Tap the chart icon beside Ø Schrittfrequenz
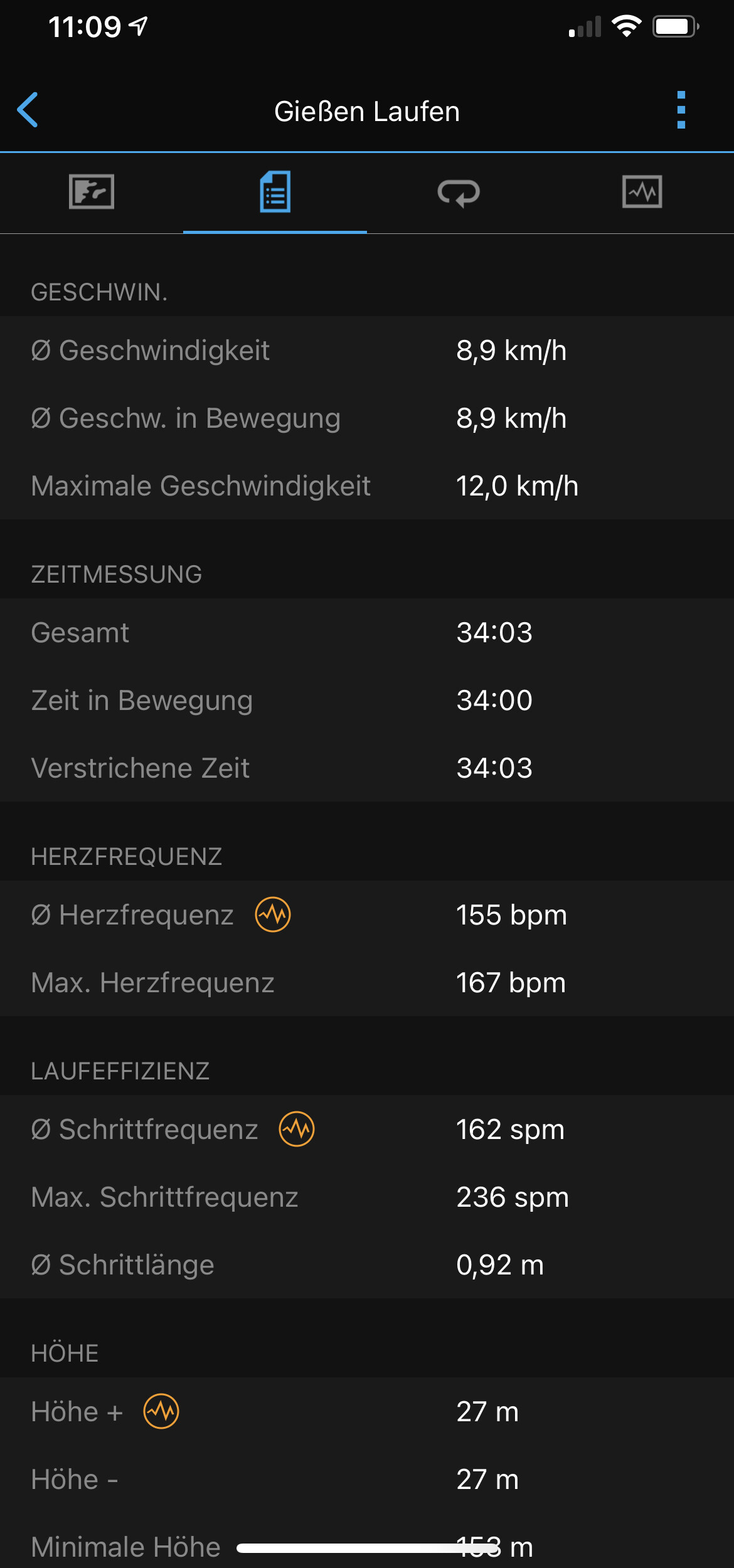734x1568 pixels. tap(297, 1129)
